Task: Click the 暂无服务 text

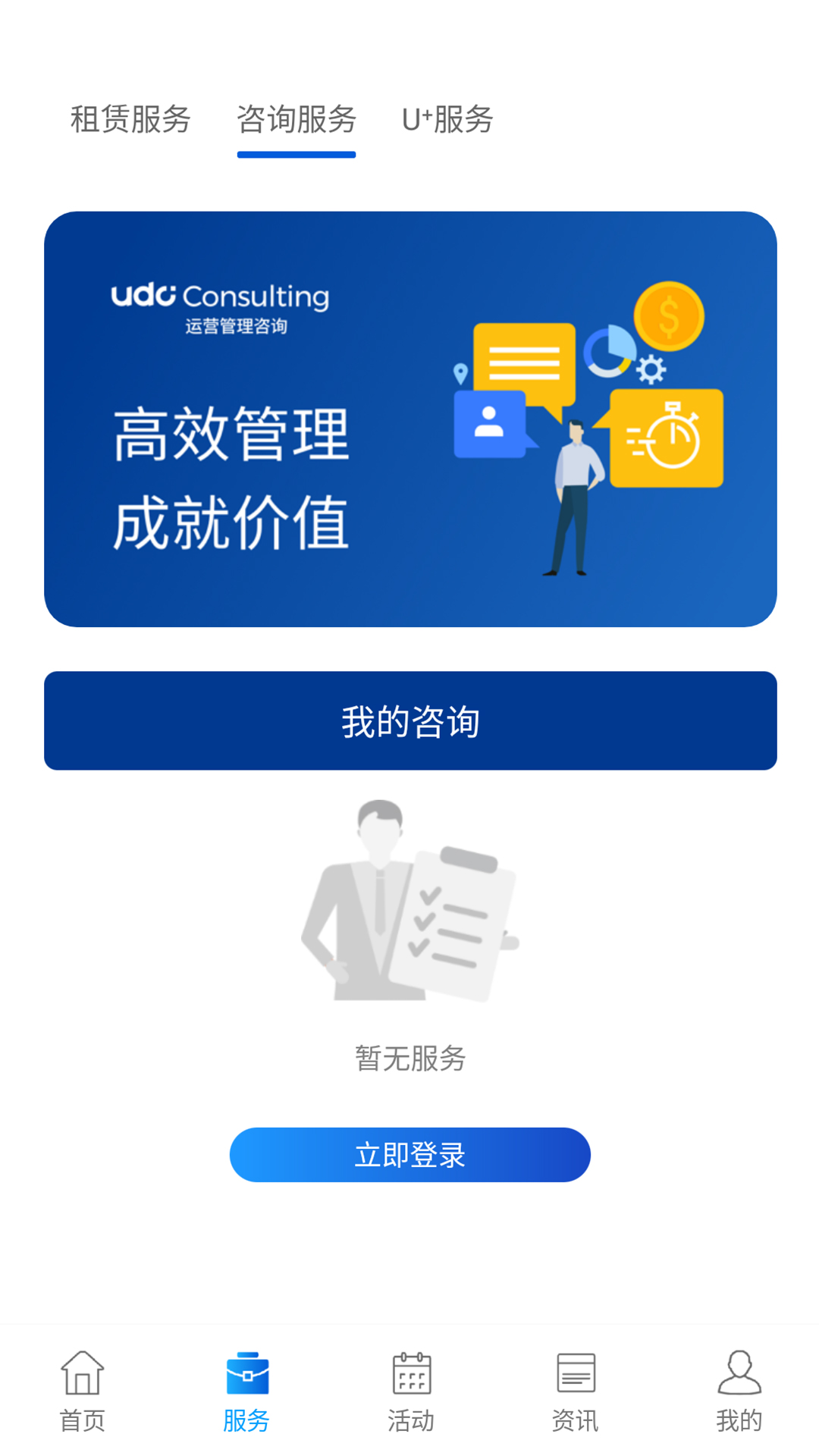Action: pyautogui.click(x=409, y=1060)
